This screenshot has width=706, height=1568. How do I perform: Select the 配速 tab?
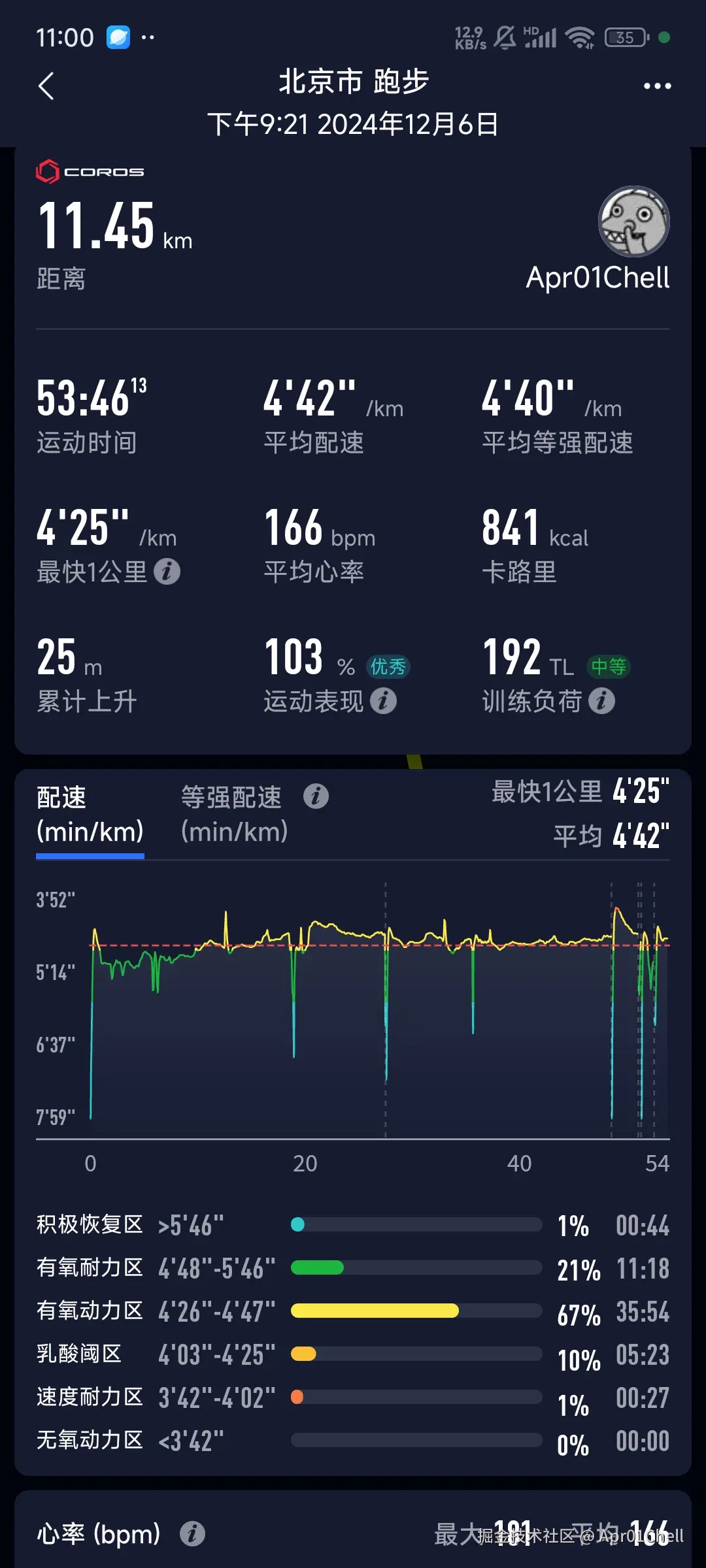90,813
